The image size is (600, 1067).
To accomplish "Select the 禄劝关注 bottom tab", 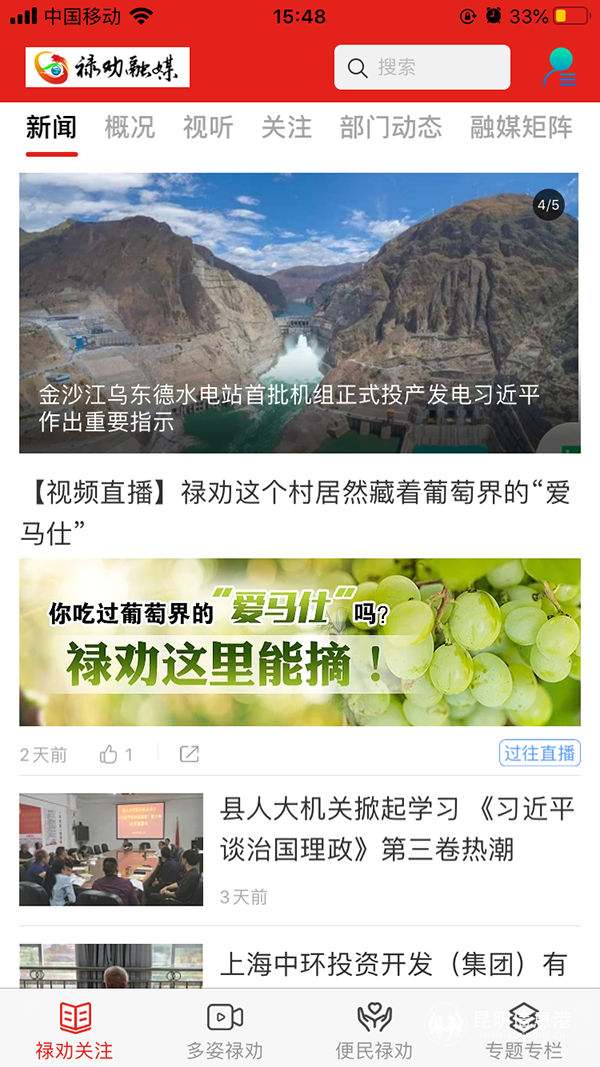I will [x=75, y=1030].
